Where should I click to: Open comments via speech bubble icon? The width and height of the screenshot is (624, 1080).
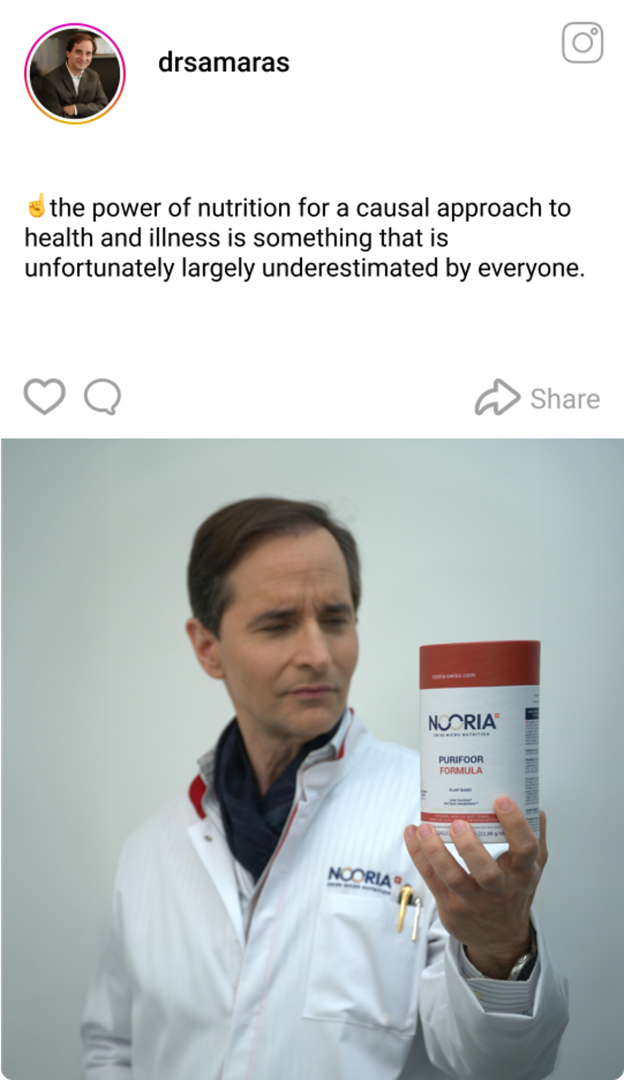click(x=102, y=397)
